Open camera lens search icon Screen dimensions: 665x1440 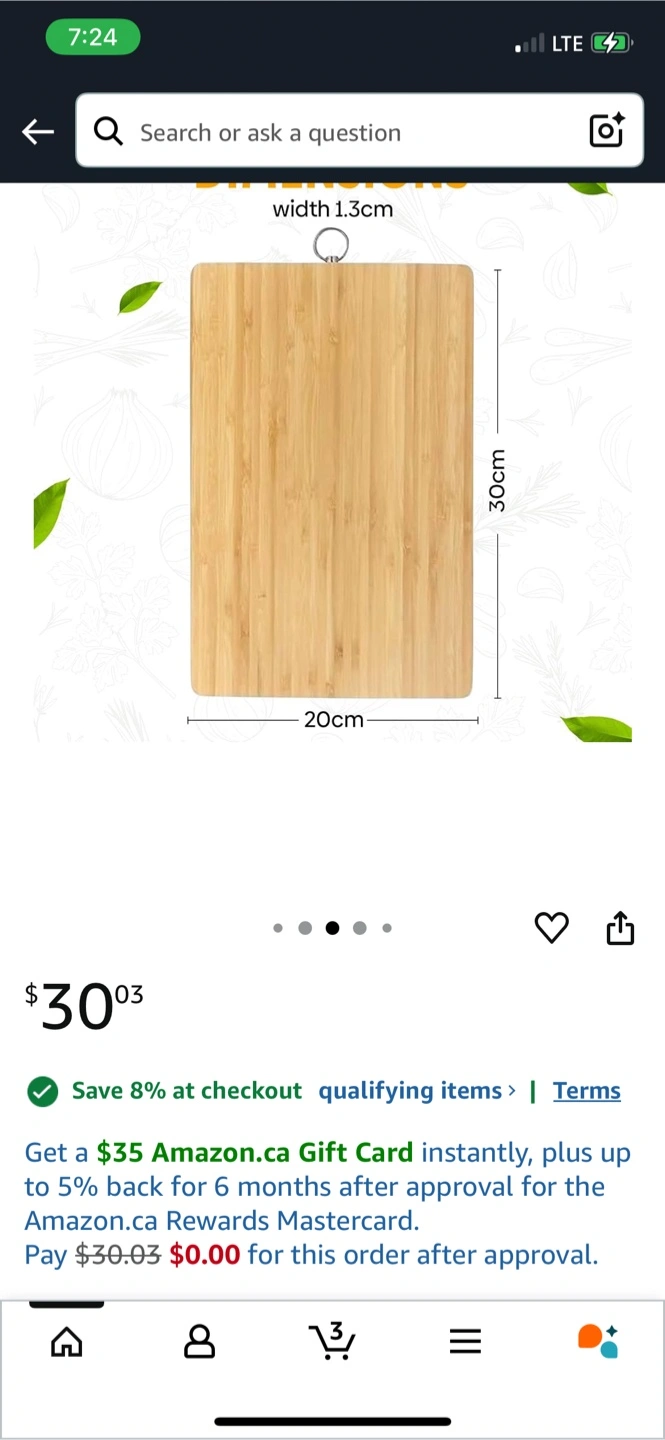click(607, 131)
